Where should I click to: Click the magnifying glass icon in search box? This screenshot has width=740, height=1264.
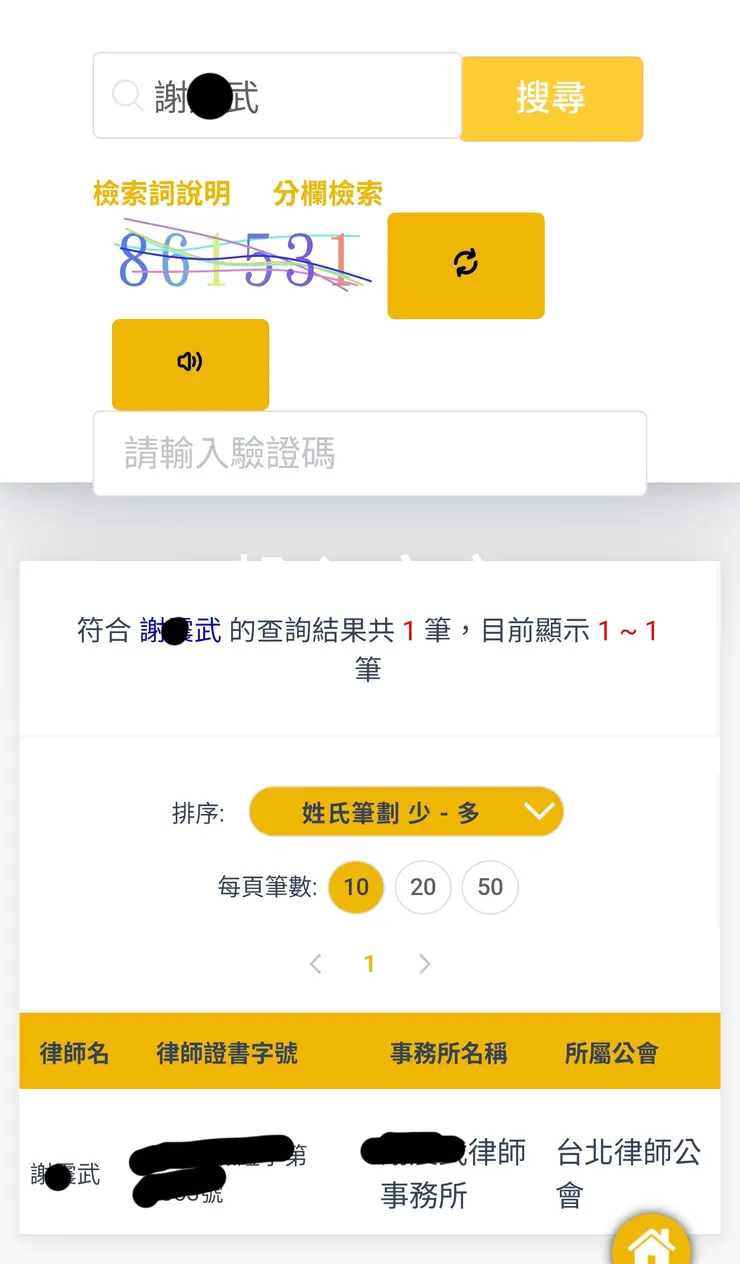[126, 95]
